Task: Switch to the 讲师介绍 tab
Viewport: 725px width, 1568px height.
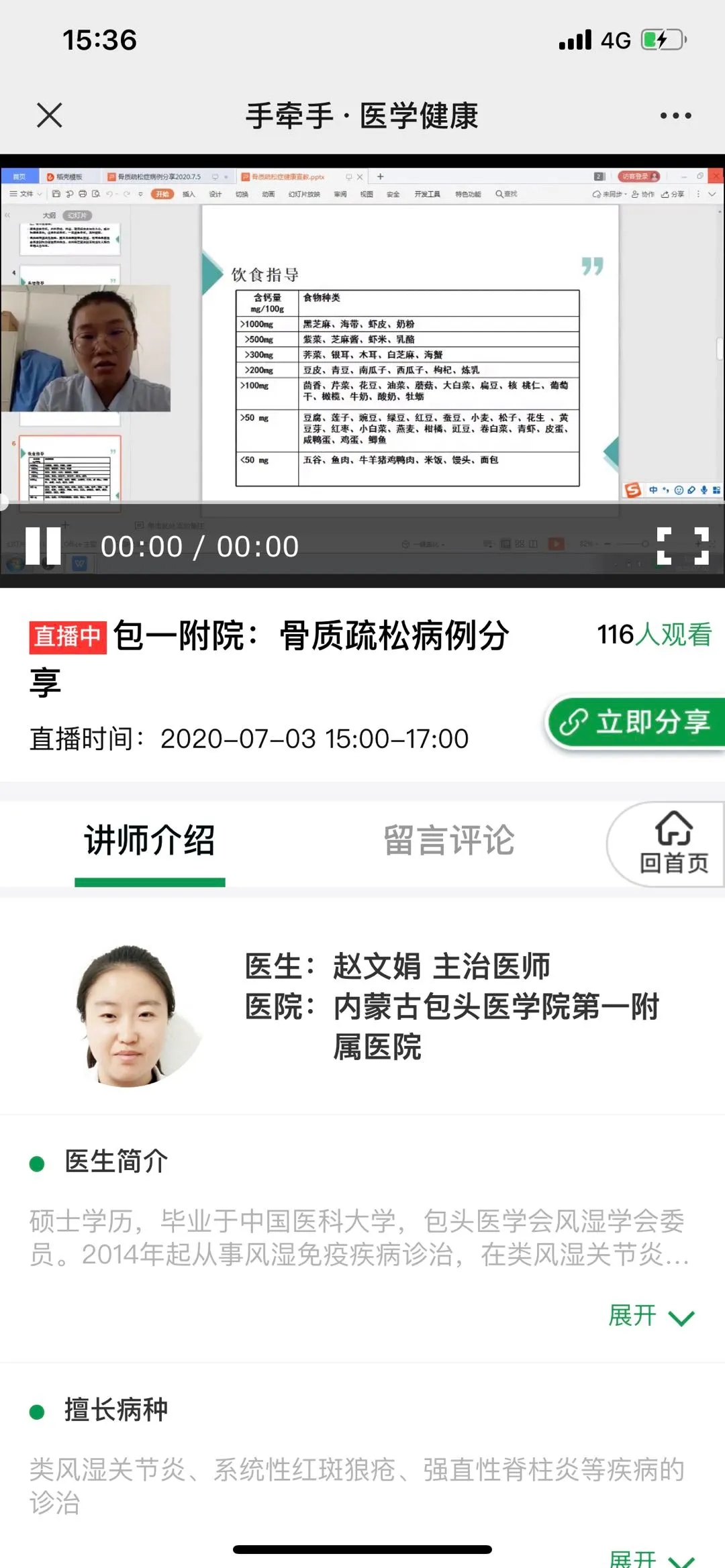Action: tap(150, 841)
